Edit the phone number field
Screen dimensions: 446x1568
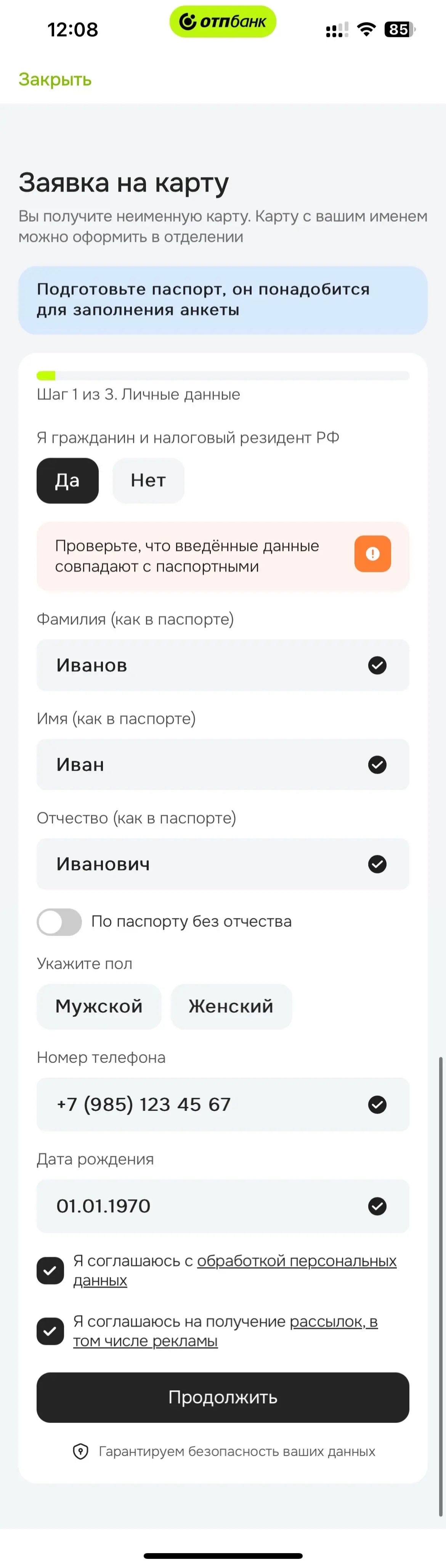pos(201,1104)
